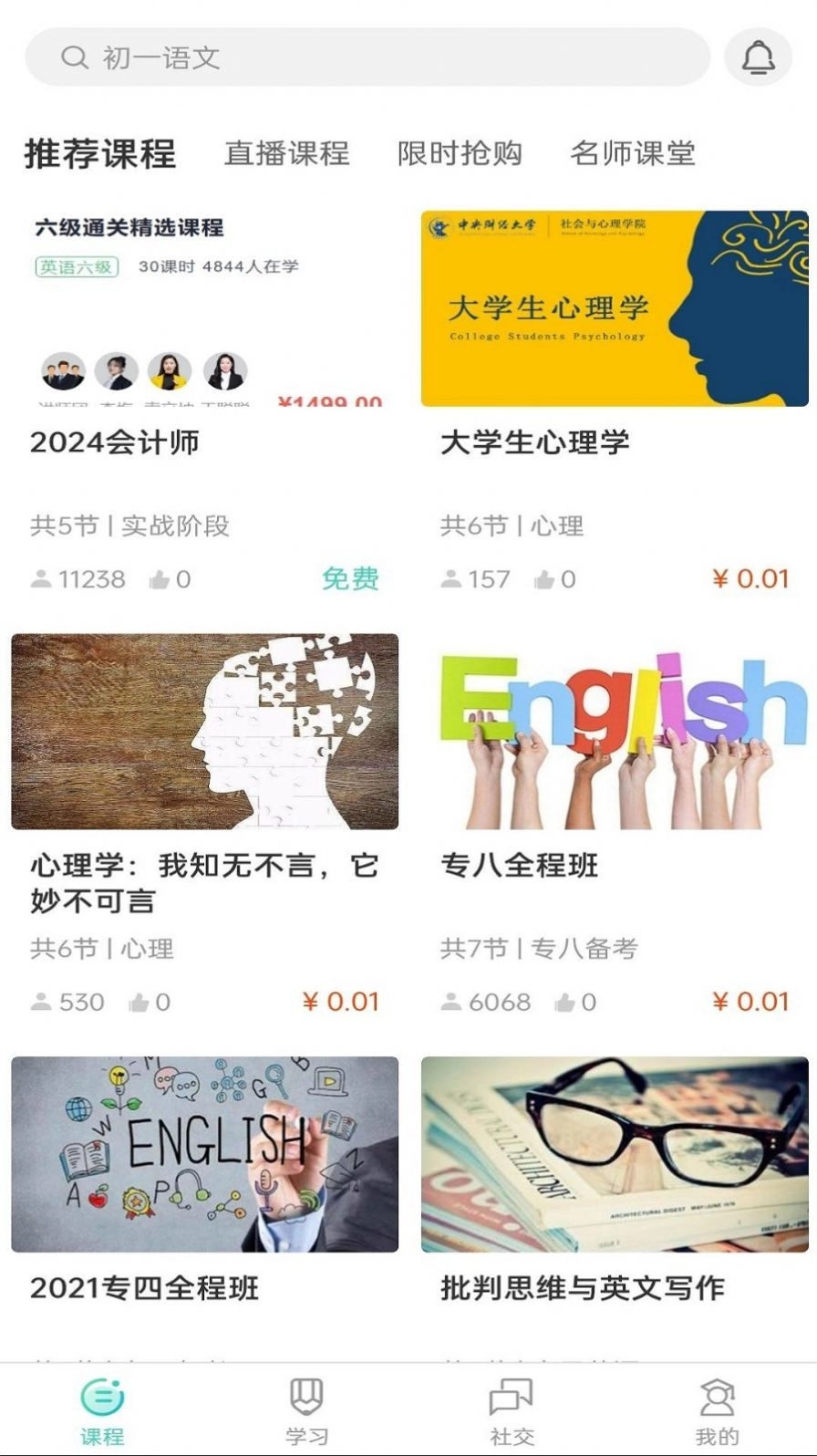Select the 课程 tab icon in bottom navigation
The height and width of the screenshot is (1456, 817).
click(102, 1399)
